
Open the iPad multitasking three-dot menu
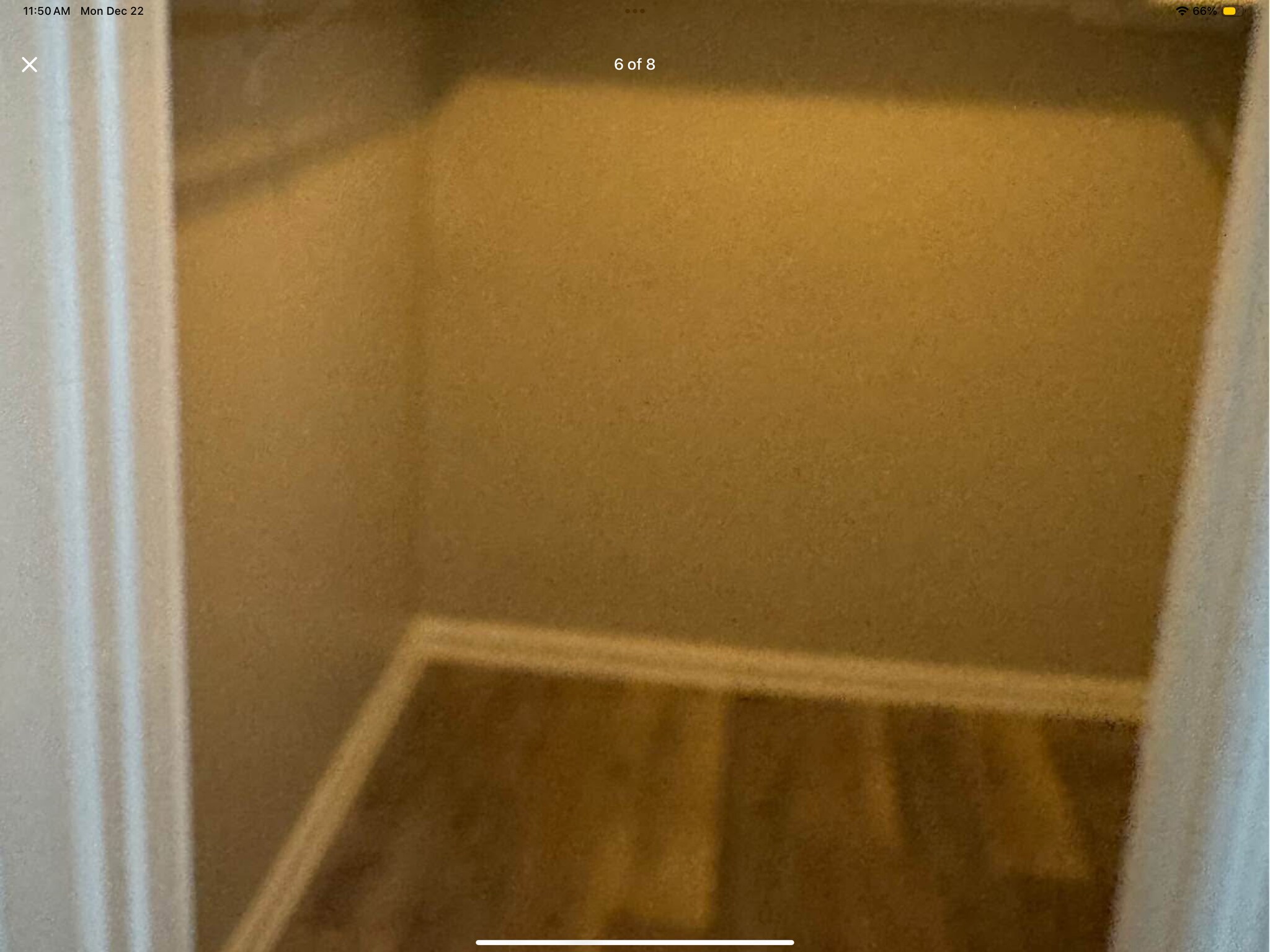[x=634, y=11]
